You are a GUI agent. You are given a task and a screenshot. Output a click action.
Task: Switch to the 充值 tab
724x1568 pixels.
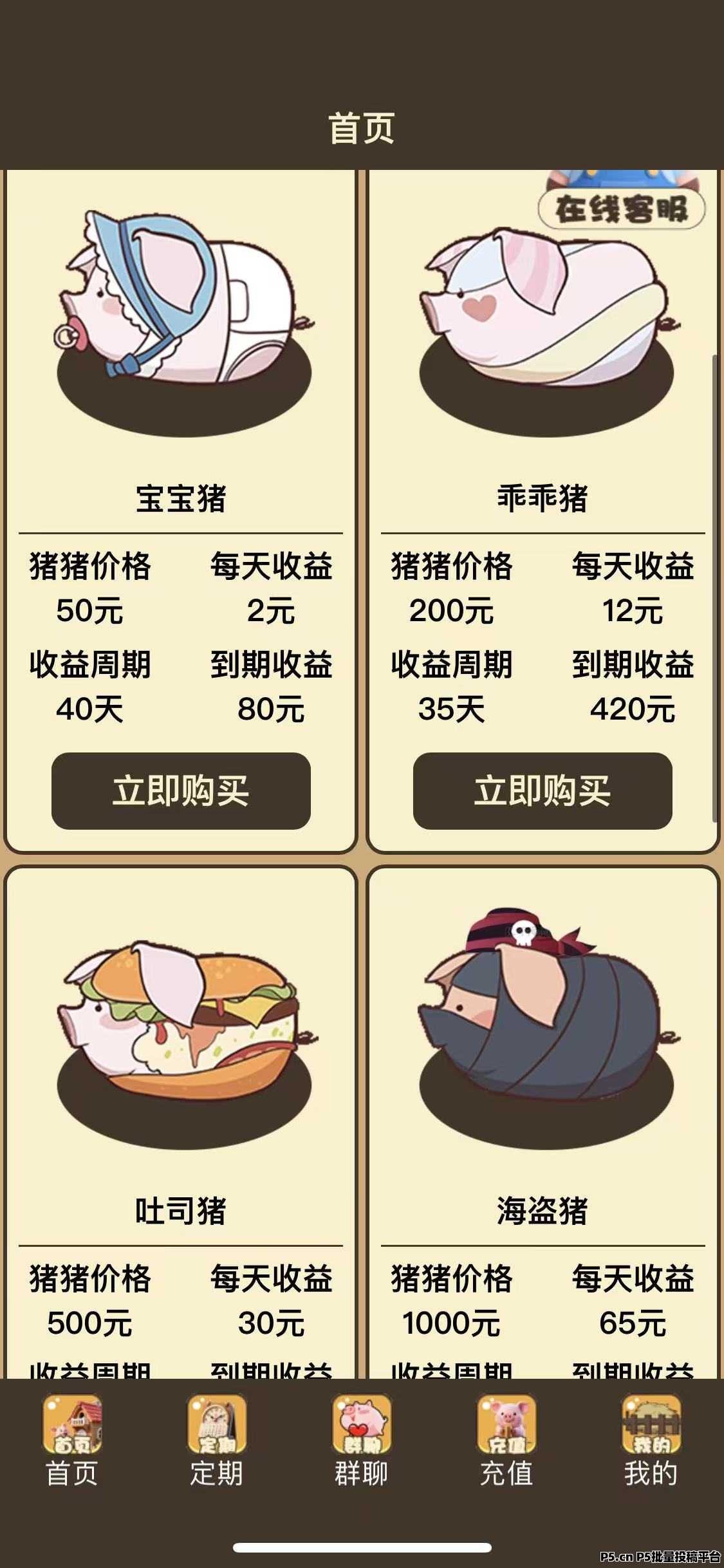coord(506,1474)
